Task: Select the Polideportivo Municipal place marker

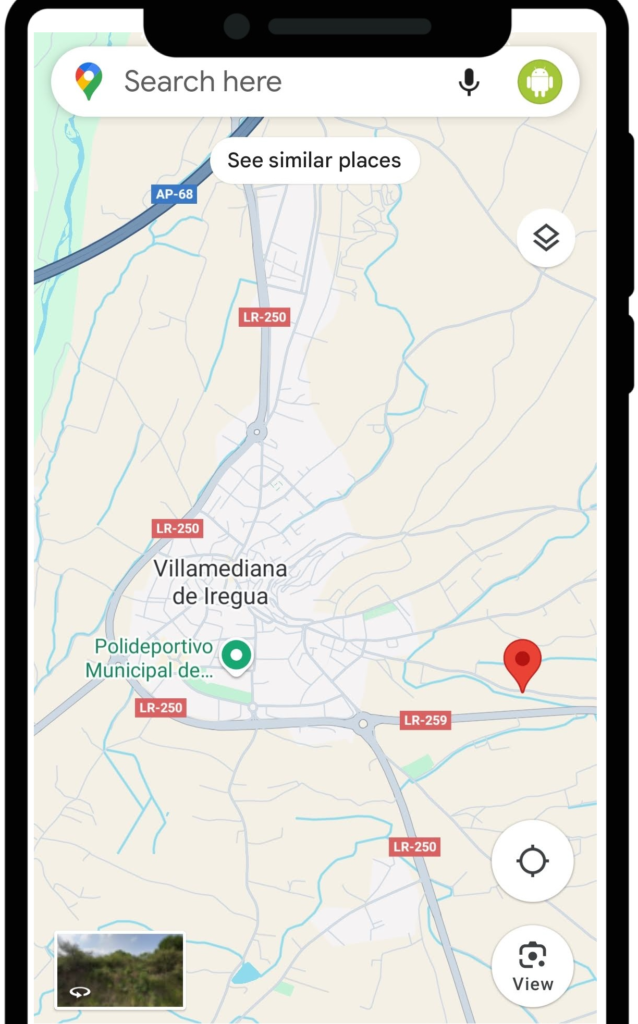Action: click(236, 656)
